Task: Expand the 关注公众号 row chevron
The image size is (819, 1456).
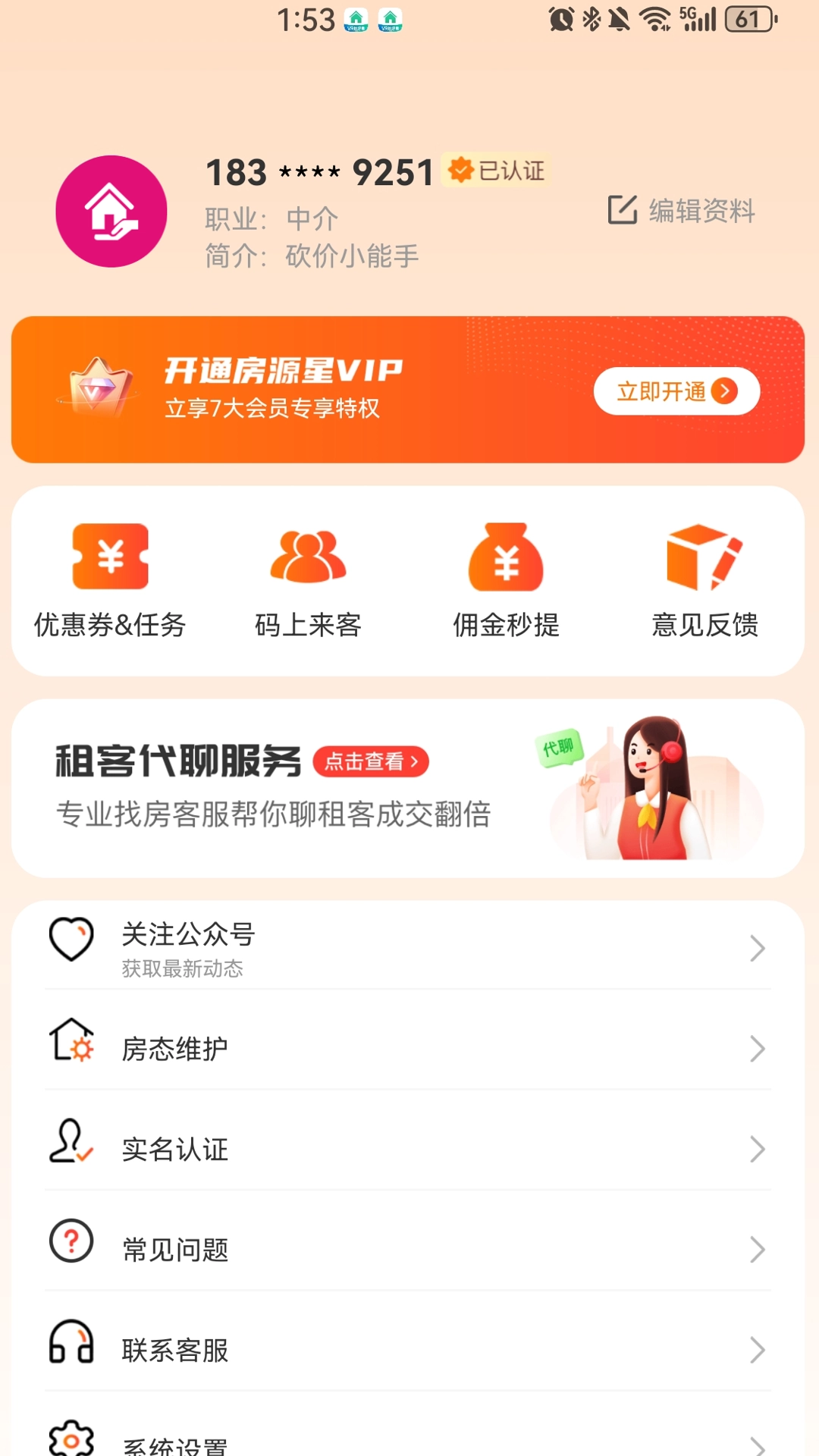Action: 757,948
